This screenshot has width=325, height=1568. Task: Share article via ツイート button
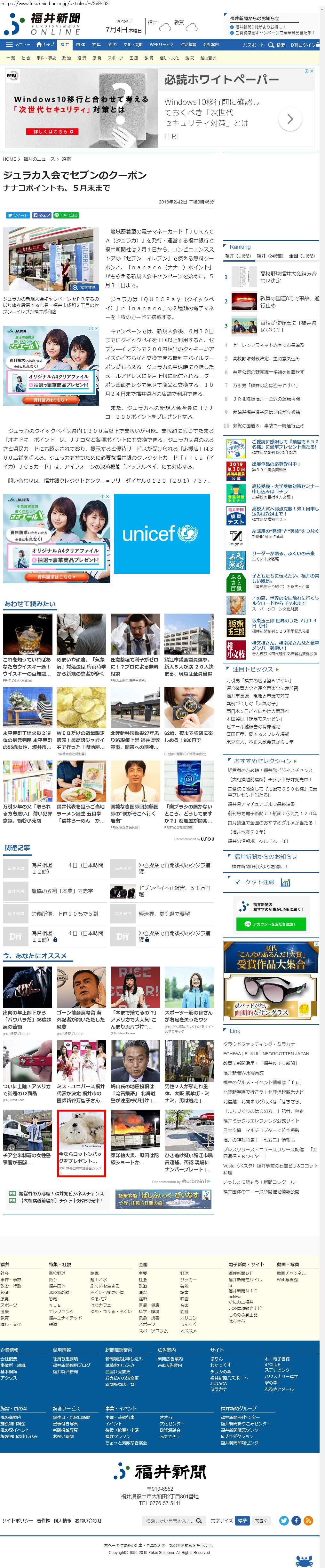click(x=18, y=215)
